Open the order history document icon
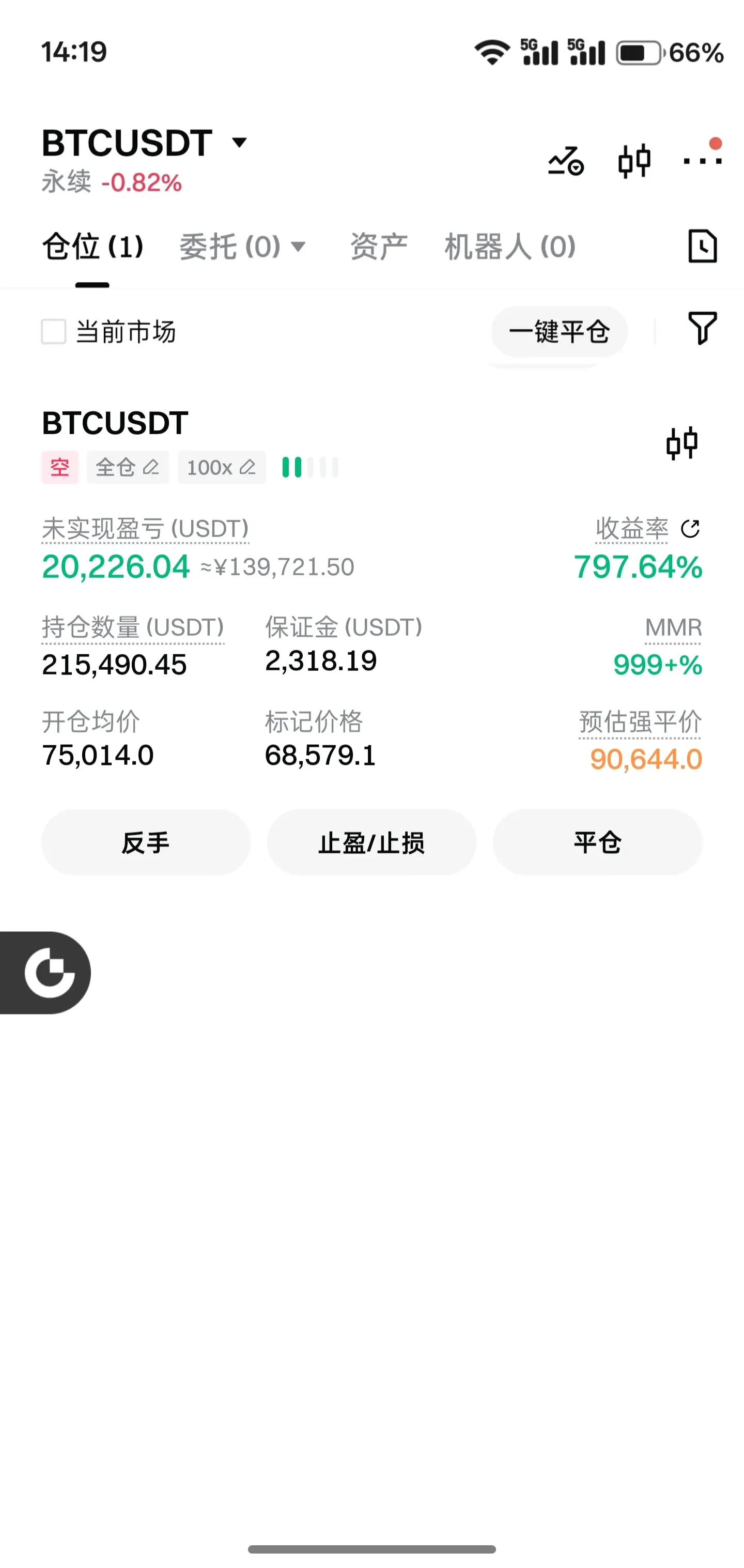744x1568 pixels. tap(702, 247)
